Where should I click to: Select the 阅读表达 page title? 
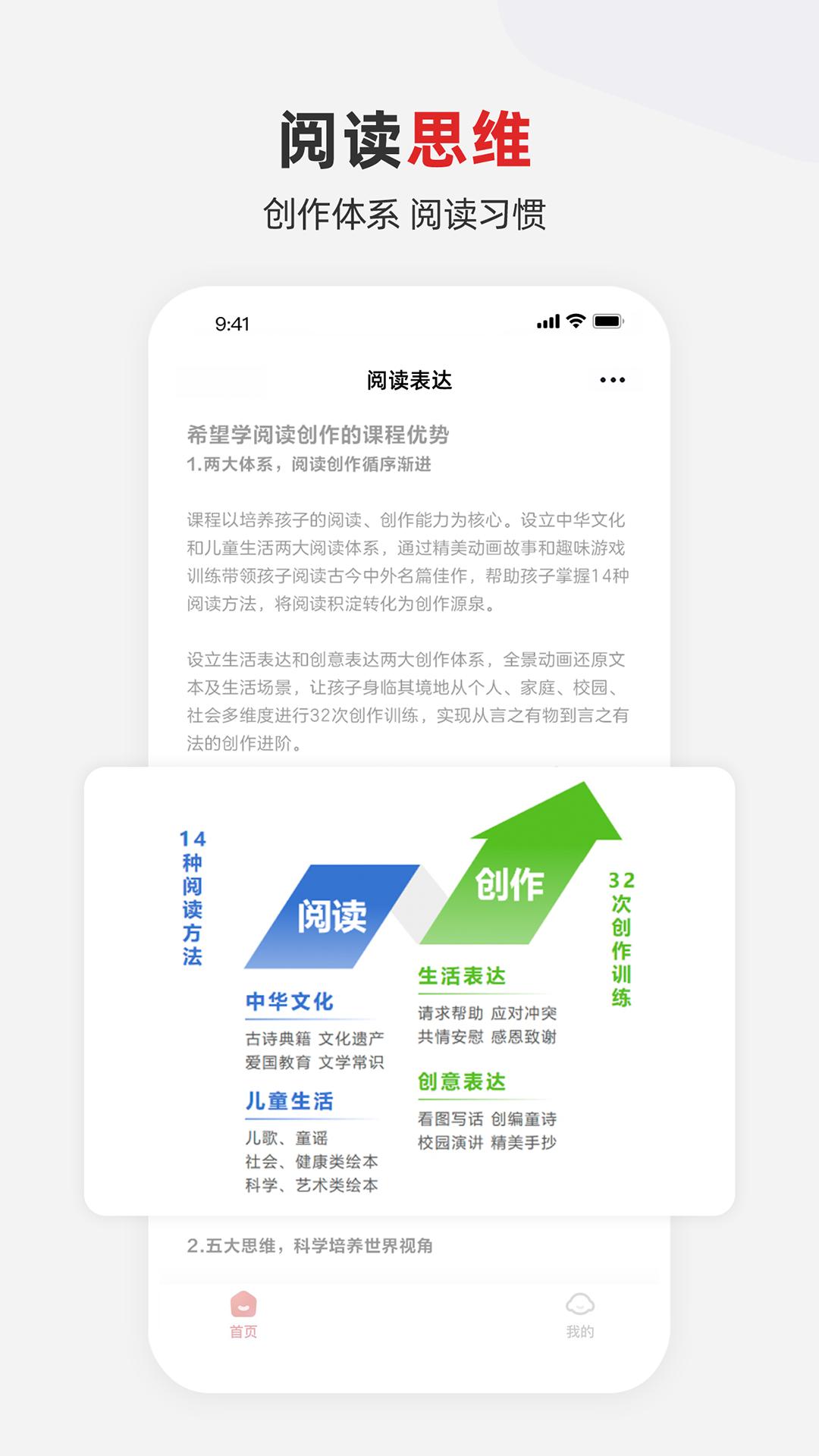pos(409,379)
